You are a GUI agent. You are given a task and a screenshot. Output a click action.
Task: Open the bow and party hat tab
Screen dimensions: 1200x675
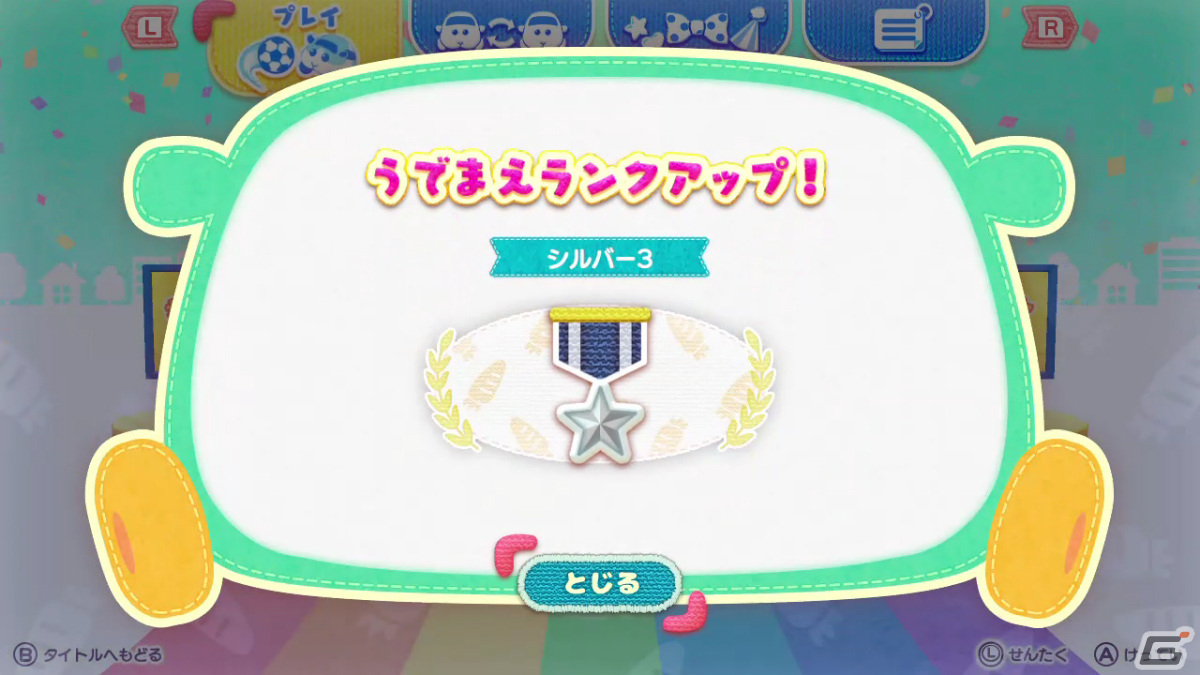click(696, 30)
